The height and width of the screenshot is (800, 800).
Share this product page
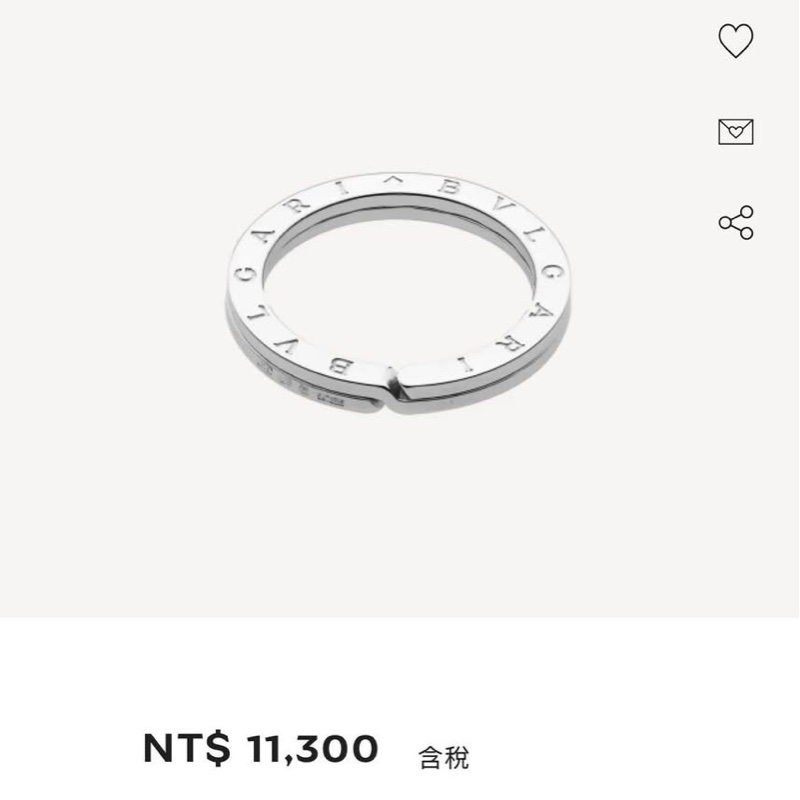pos(736,222)
